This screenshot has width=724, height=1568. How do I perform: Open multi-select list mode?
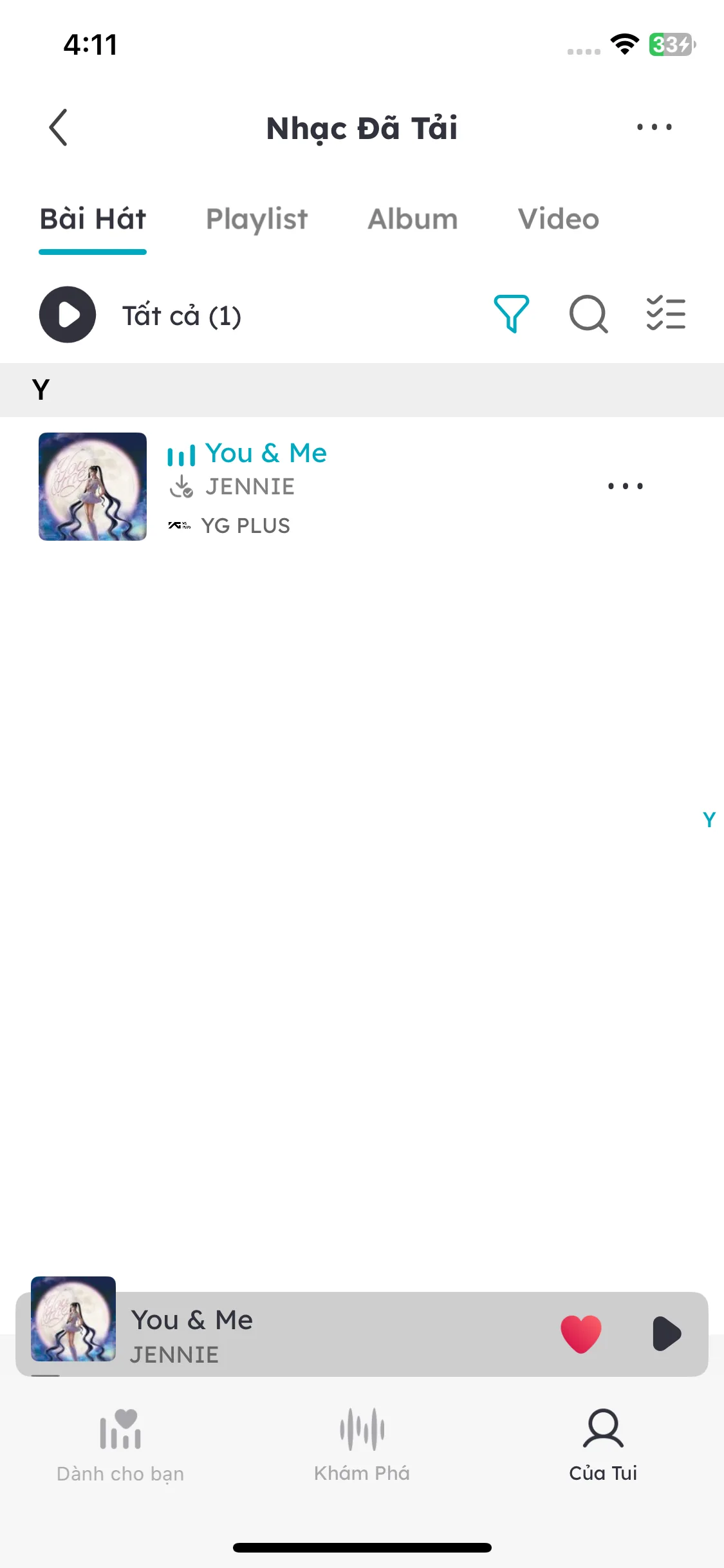click(x=665, y=314)
